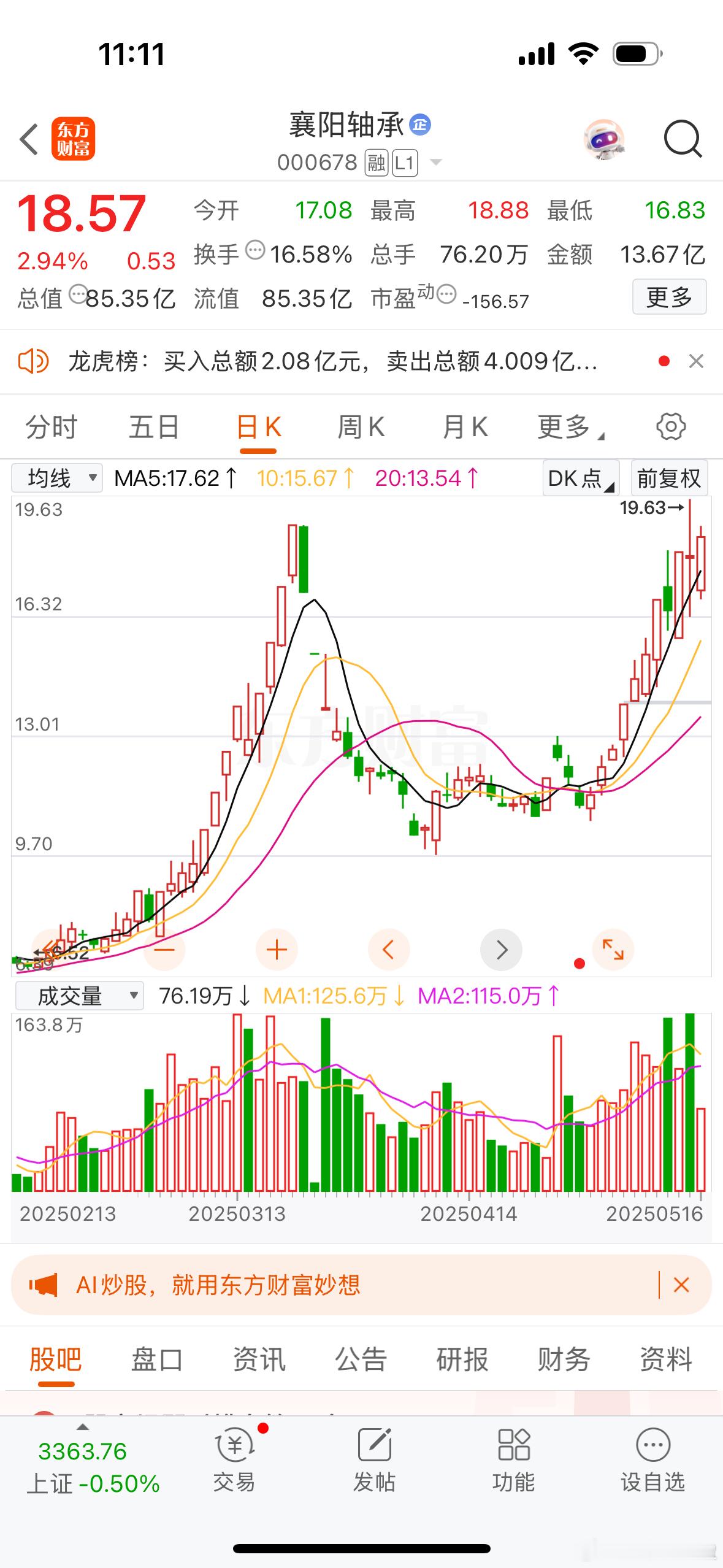Open the search magnifier icon
This screenshot has height=1568, width=723.
pos(682,139)
